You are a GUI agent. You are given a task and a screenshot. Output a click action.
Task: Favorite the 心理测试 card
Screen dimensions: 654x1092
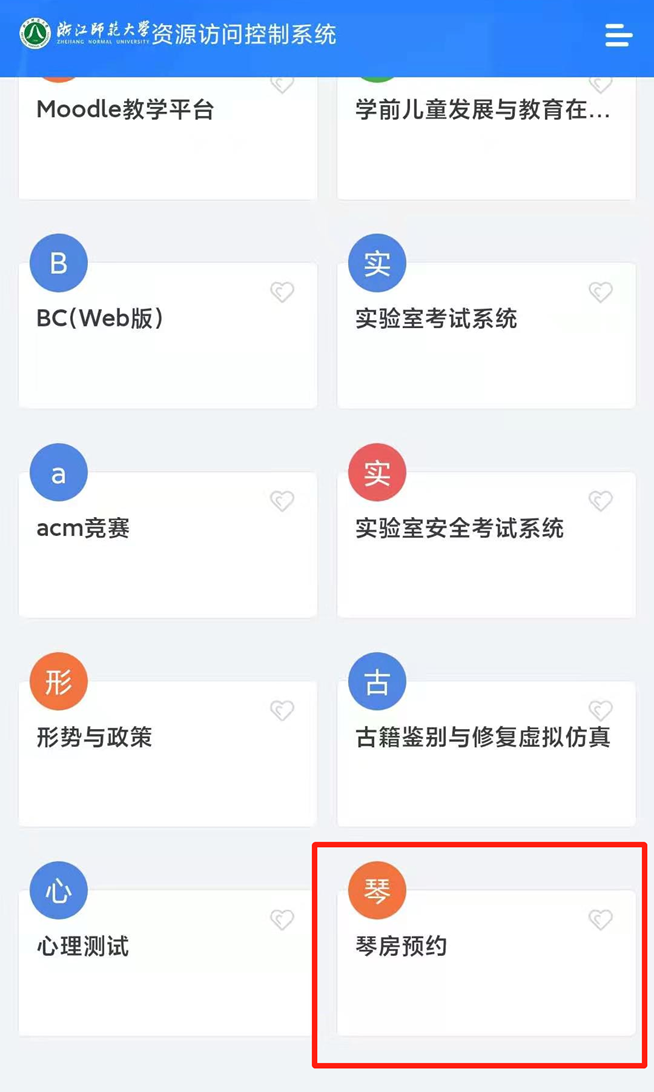[282, 920]
